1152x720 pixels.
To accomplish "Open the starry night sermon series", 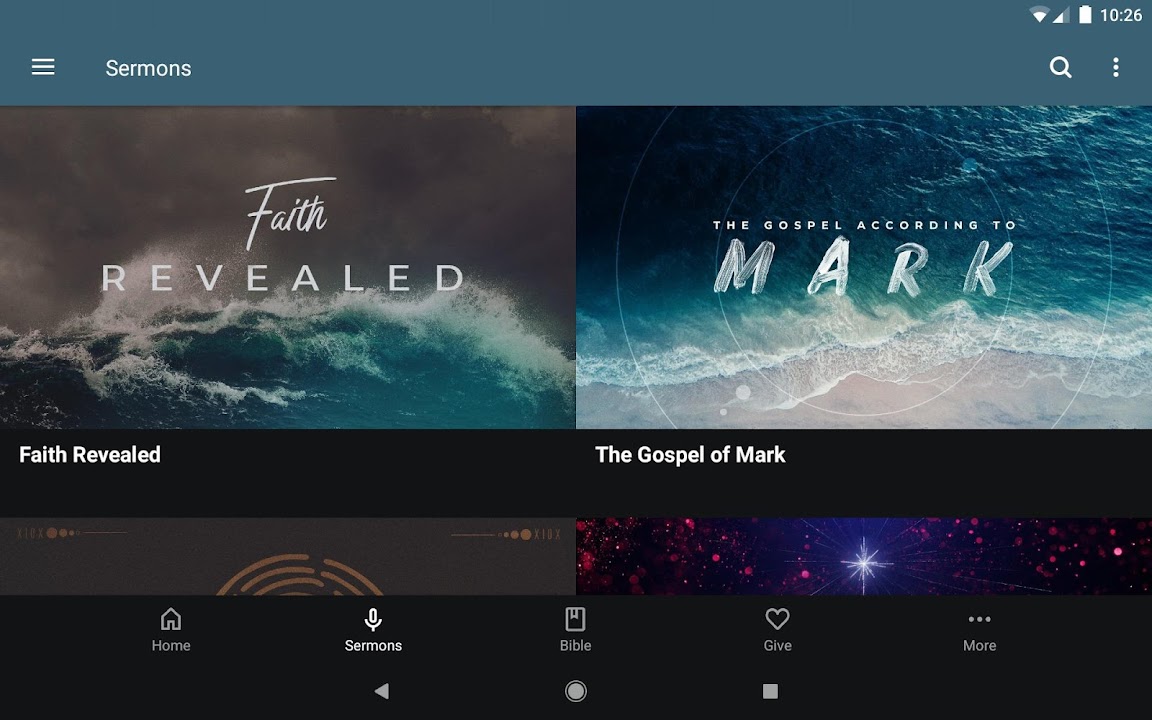I will coord(864,556).
